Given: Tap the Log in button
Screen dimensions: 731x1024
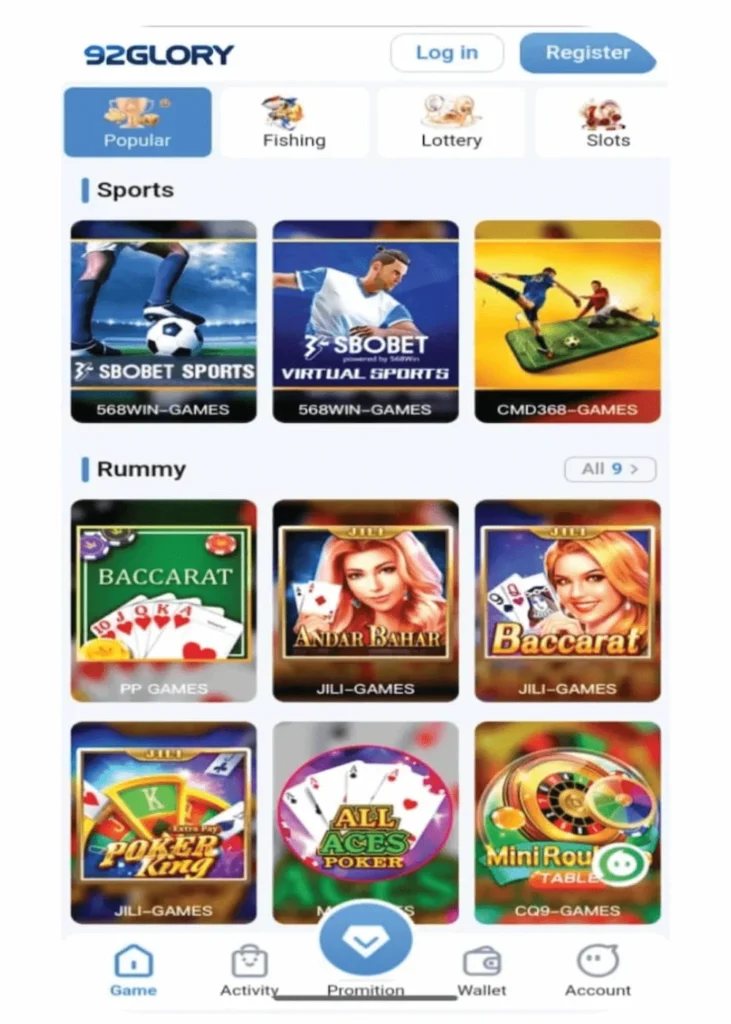Looking at the screenshot, I should tap(446, 53).
